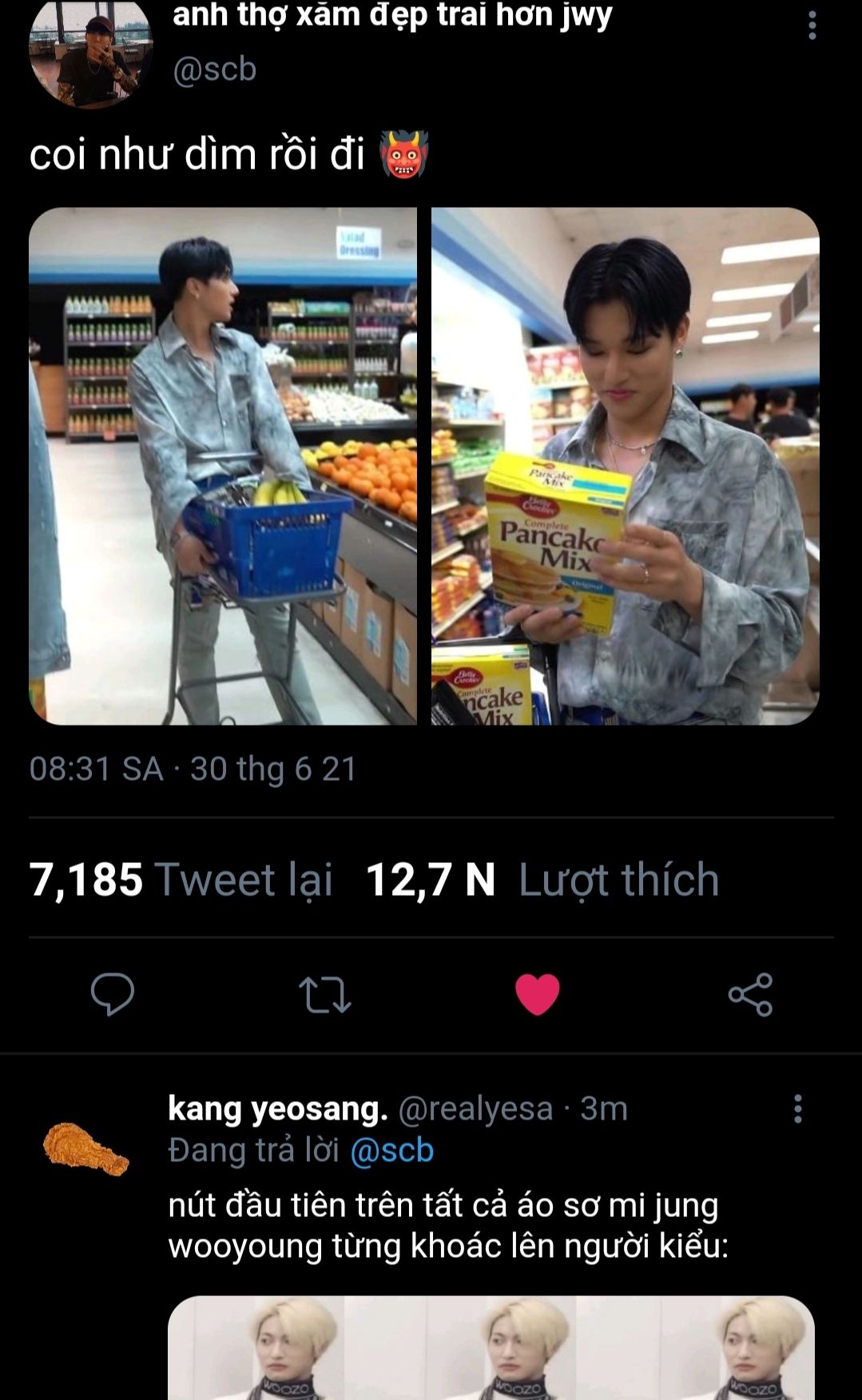Open the shopping cart photo

tap(223, 466)
